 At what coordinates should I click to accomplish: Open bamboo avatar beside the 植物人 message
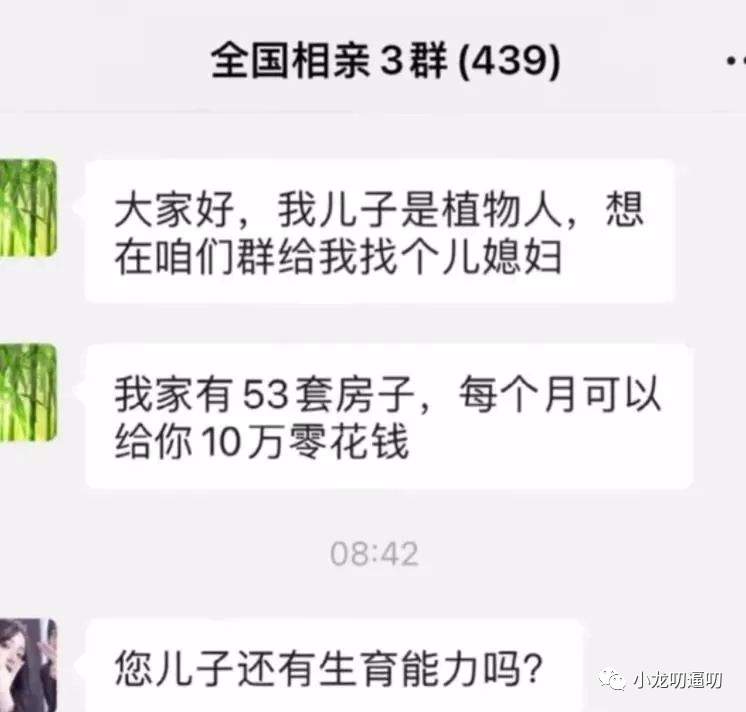click(x=27, y=207)
